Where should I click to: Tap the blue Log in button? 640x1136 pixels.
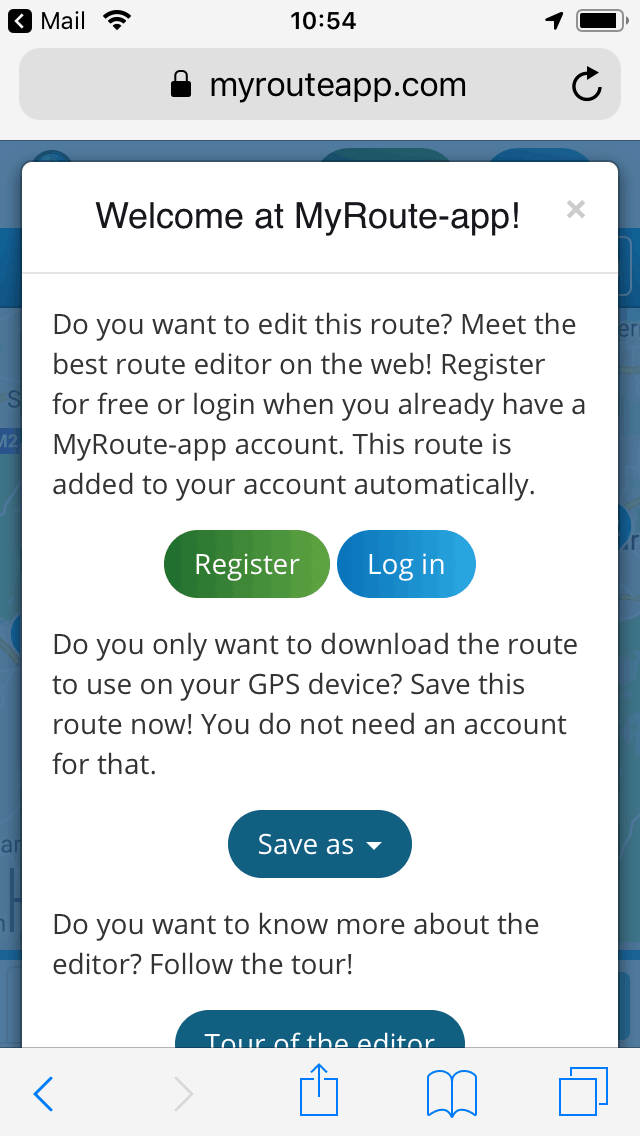pos(406,564)
